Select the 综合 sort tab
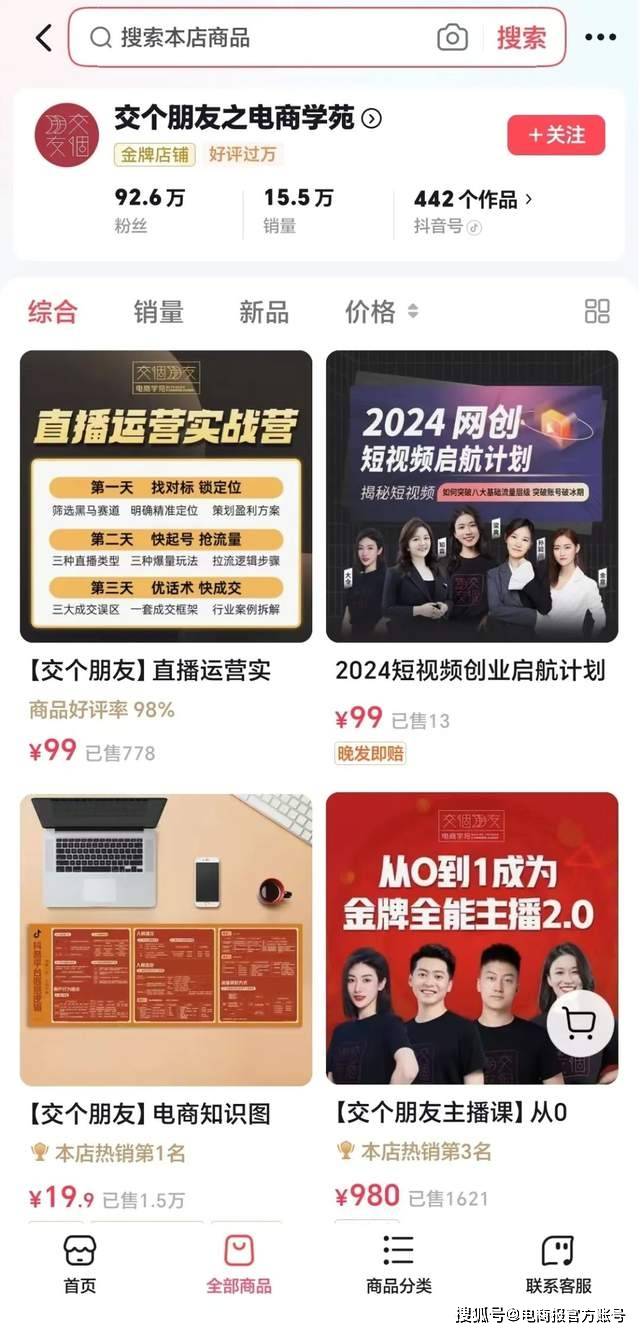This screenshot has height=1332, width=640. tap(52, 311)
